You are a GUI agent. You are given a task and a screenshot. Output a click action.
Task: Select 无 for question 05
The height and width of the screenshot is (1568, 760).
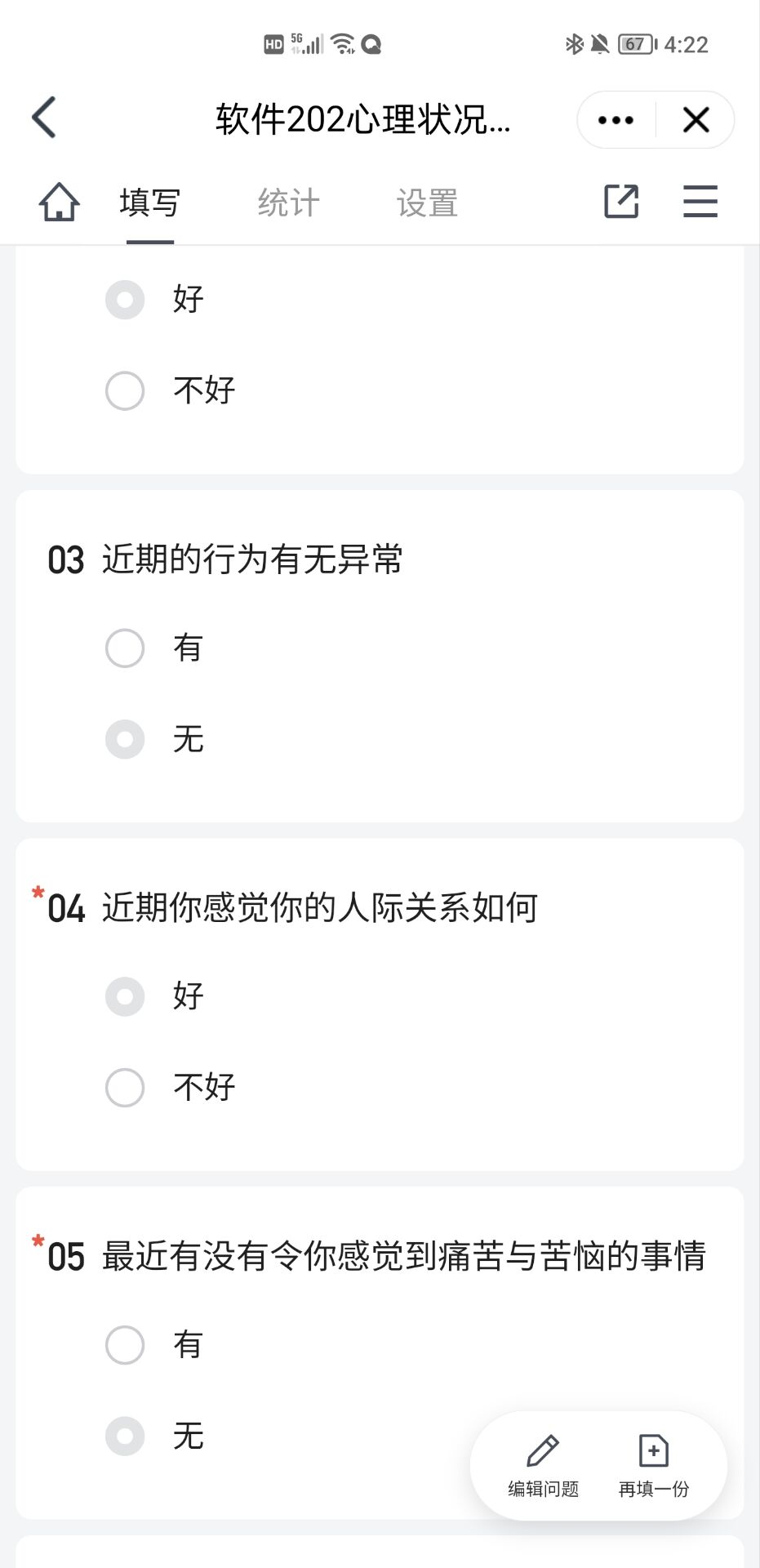(x=125, y=1436)
